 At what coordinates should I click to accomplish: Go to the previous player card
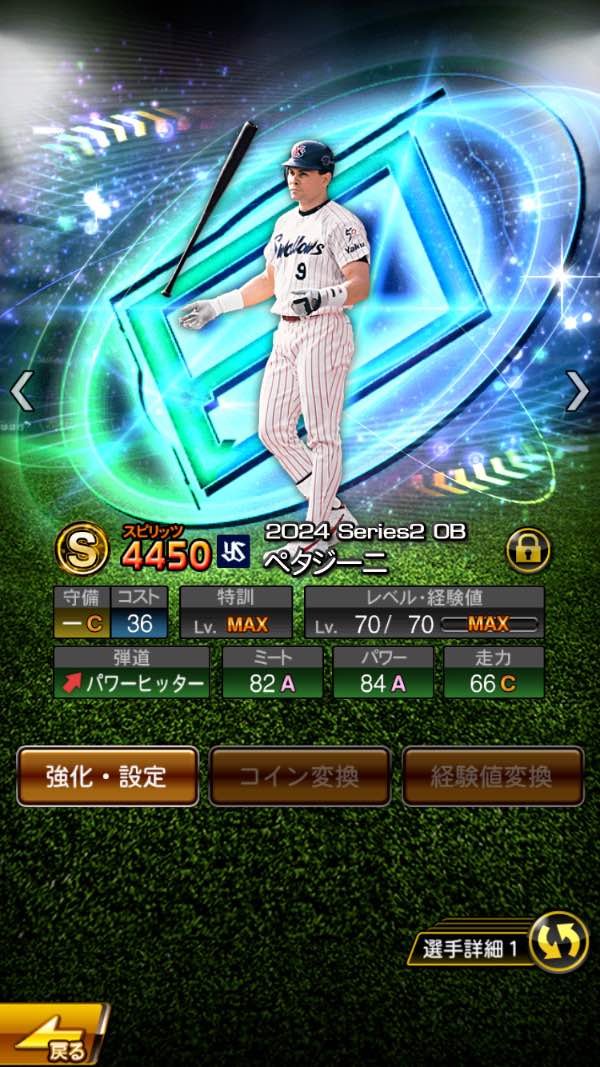tap(22, 391)
